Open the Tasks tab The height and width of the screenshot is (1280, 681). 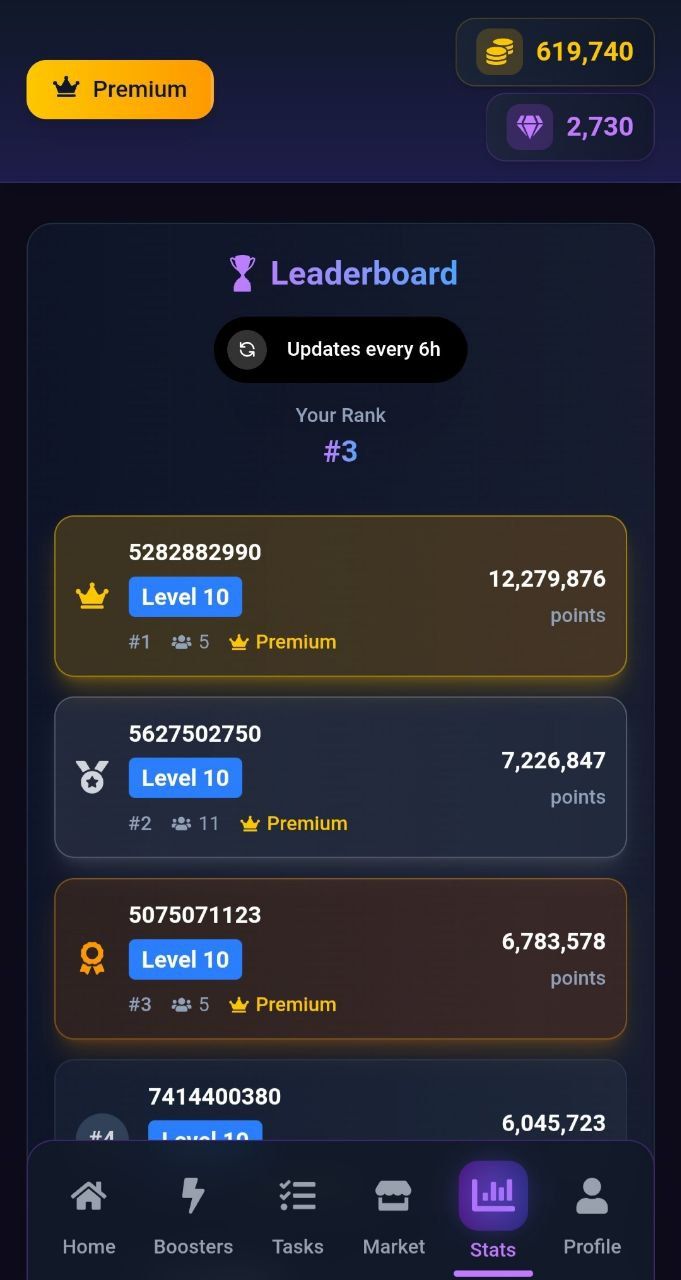[x=298, y=1215]
